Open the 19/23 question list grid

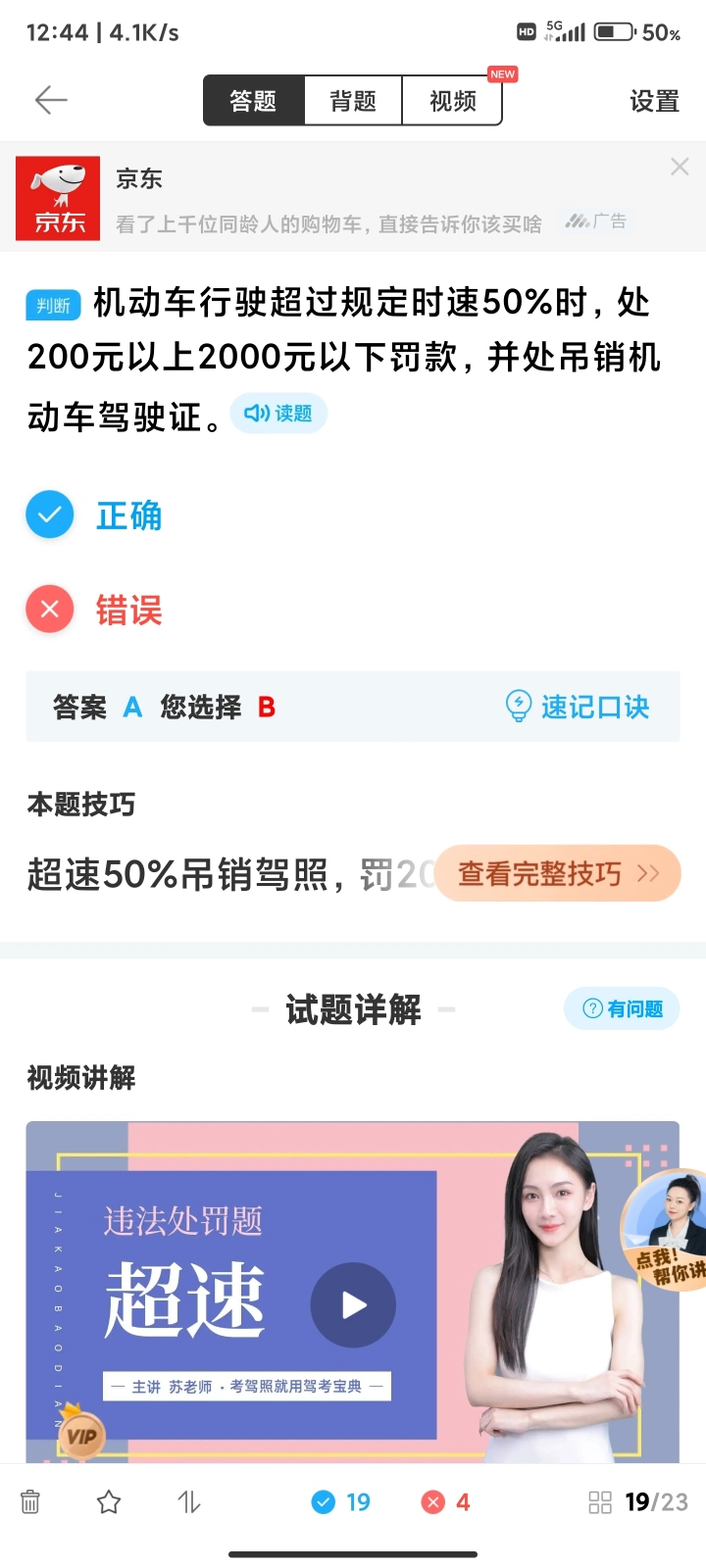point(637,1501)
